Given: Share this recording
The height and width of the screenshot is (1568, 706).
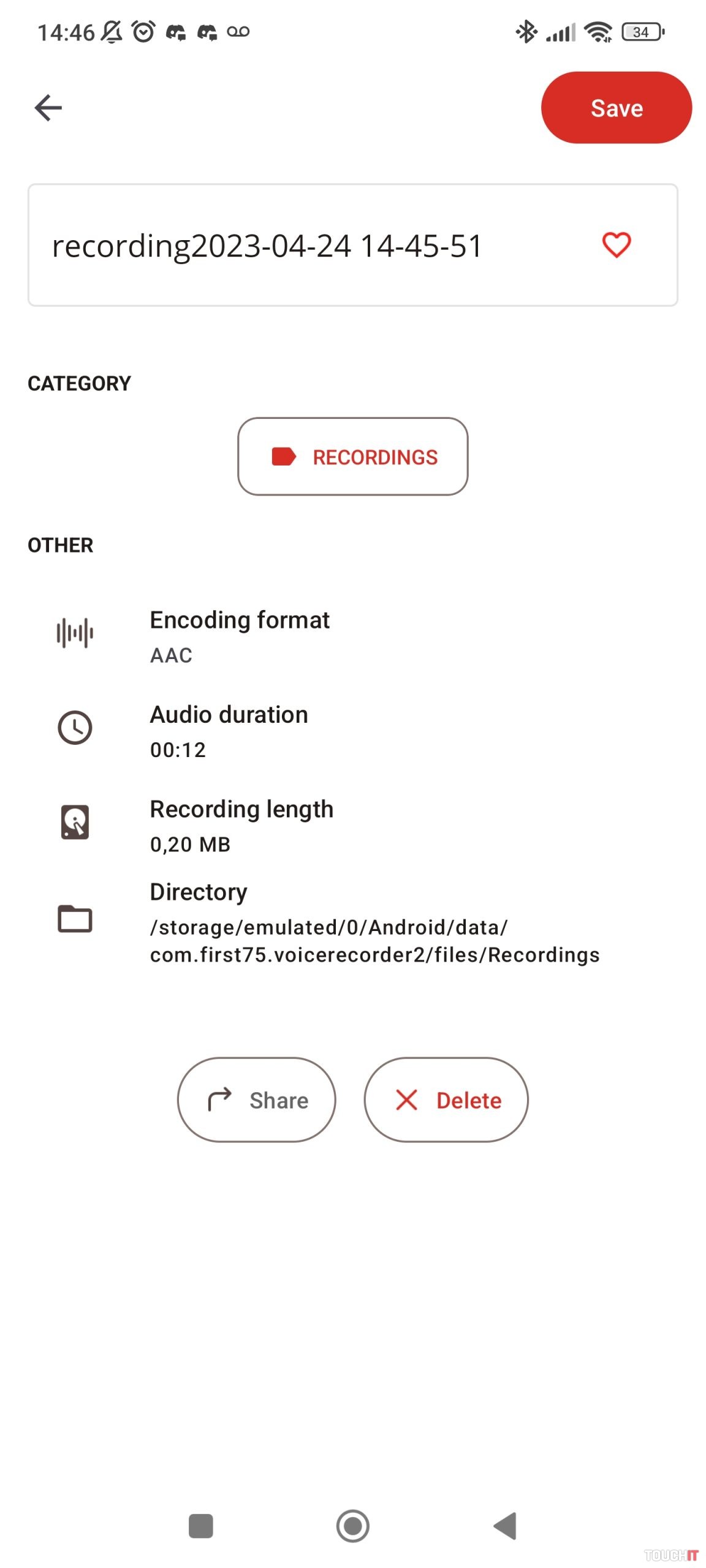Looking at the screenshot, I should (256, 1099).
